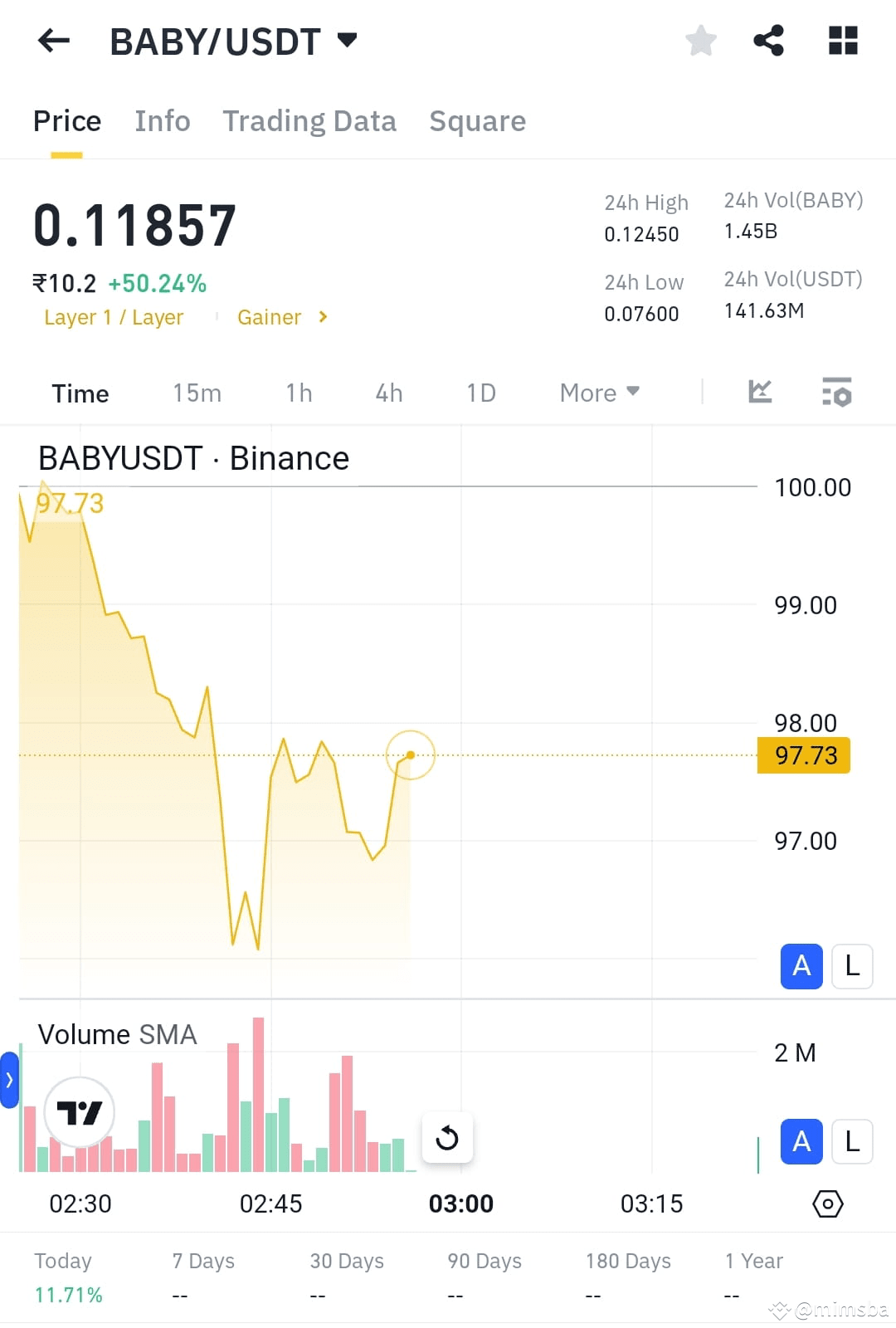
Task: Switch to the Trading Data tab
Action: tap(309, 121)
